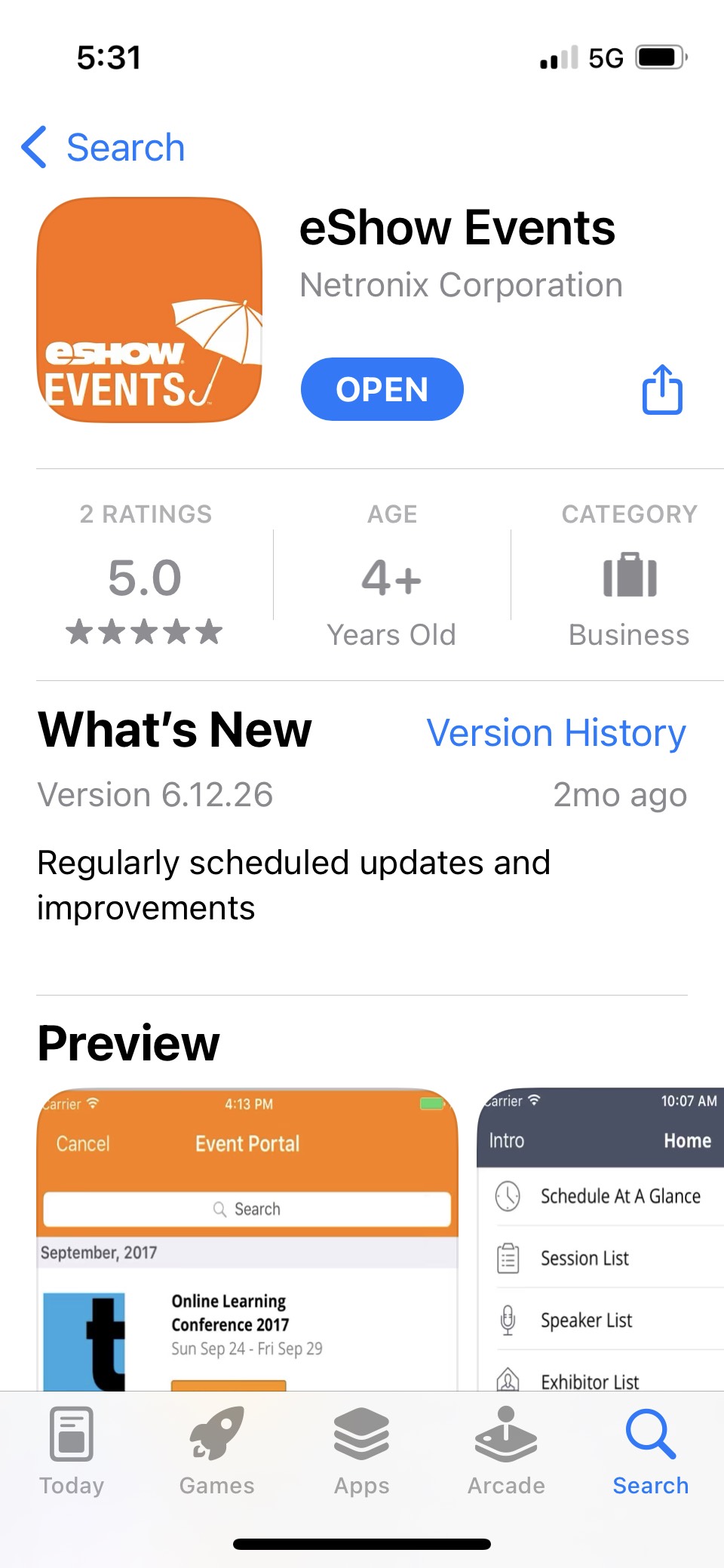Share the eShow Events app
724x1568 pixels.
[x=662, y=389]
